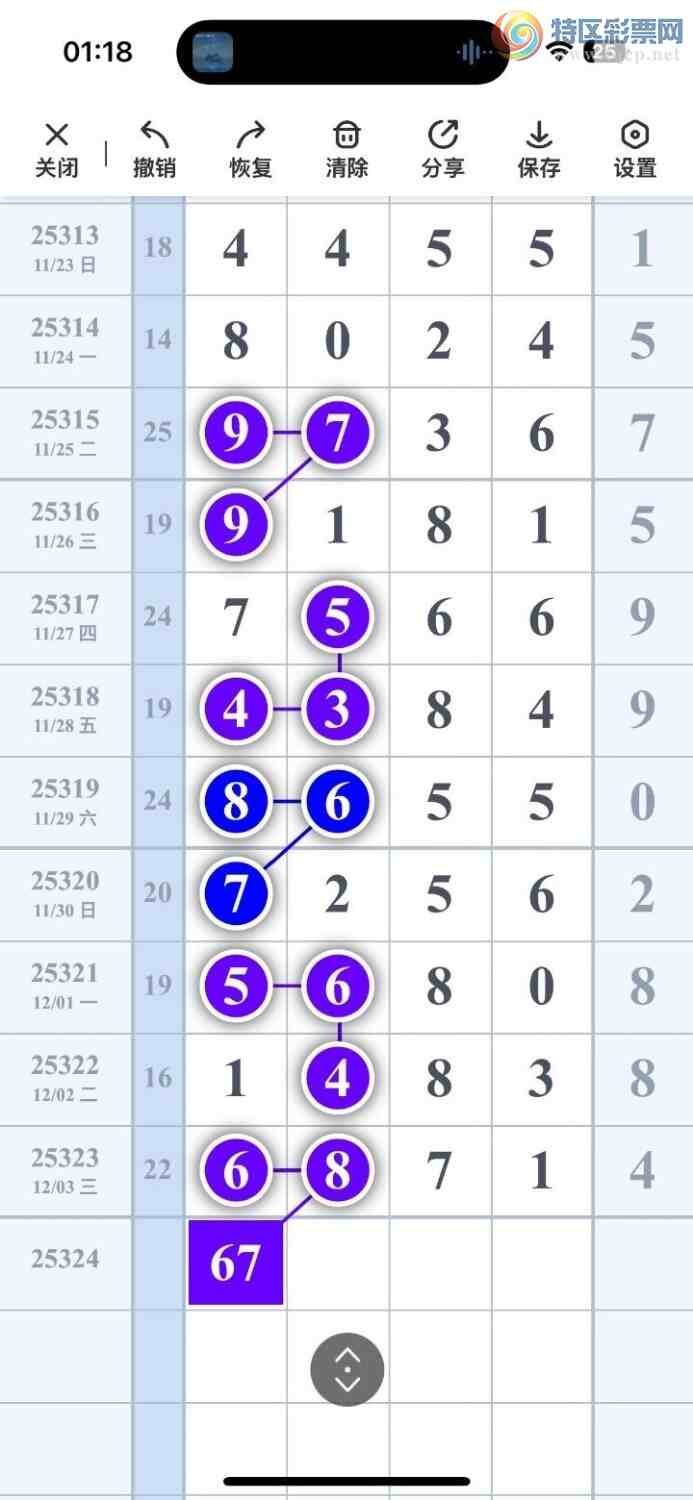Save the chart with 保存

pos(538,149)
